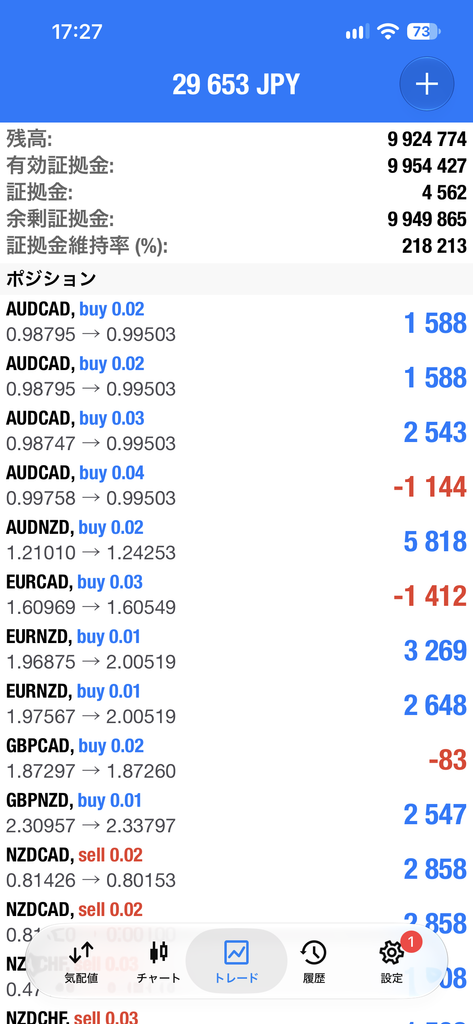
Task: Switch to the 気配値 quotes tab
Action: click(81, 961)
